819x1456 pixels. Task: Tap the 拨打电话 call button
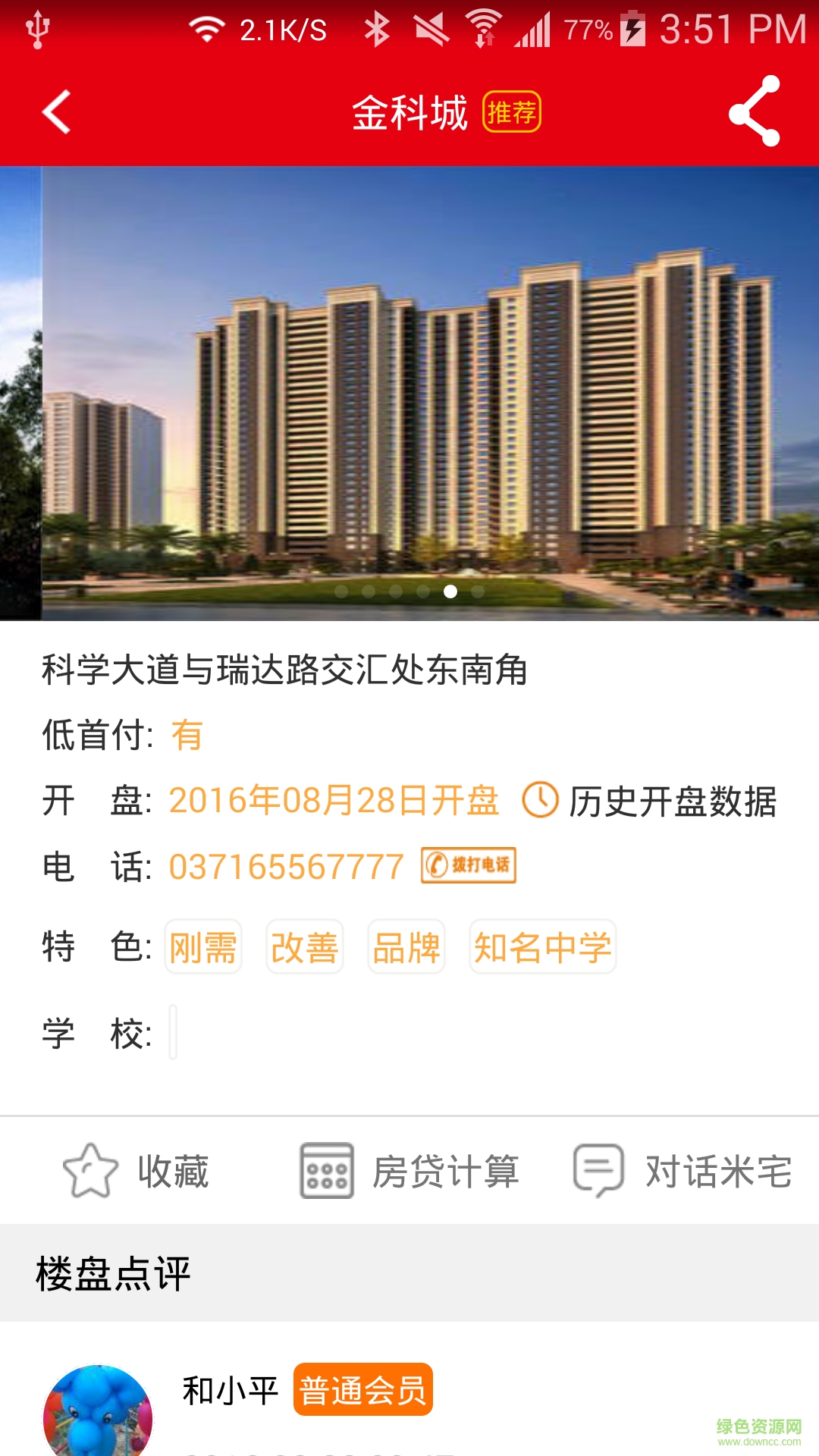469,865
